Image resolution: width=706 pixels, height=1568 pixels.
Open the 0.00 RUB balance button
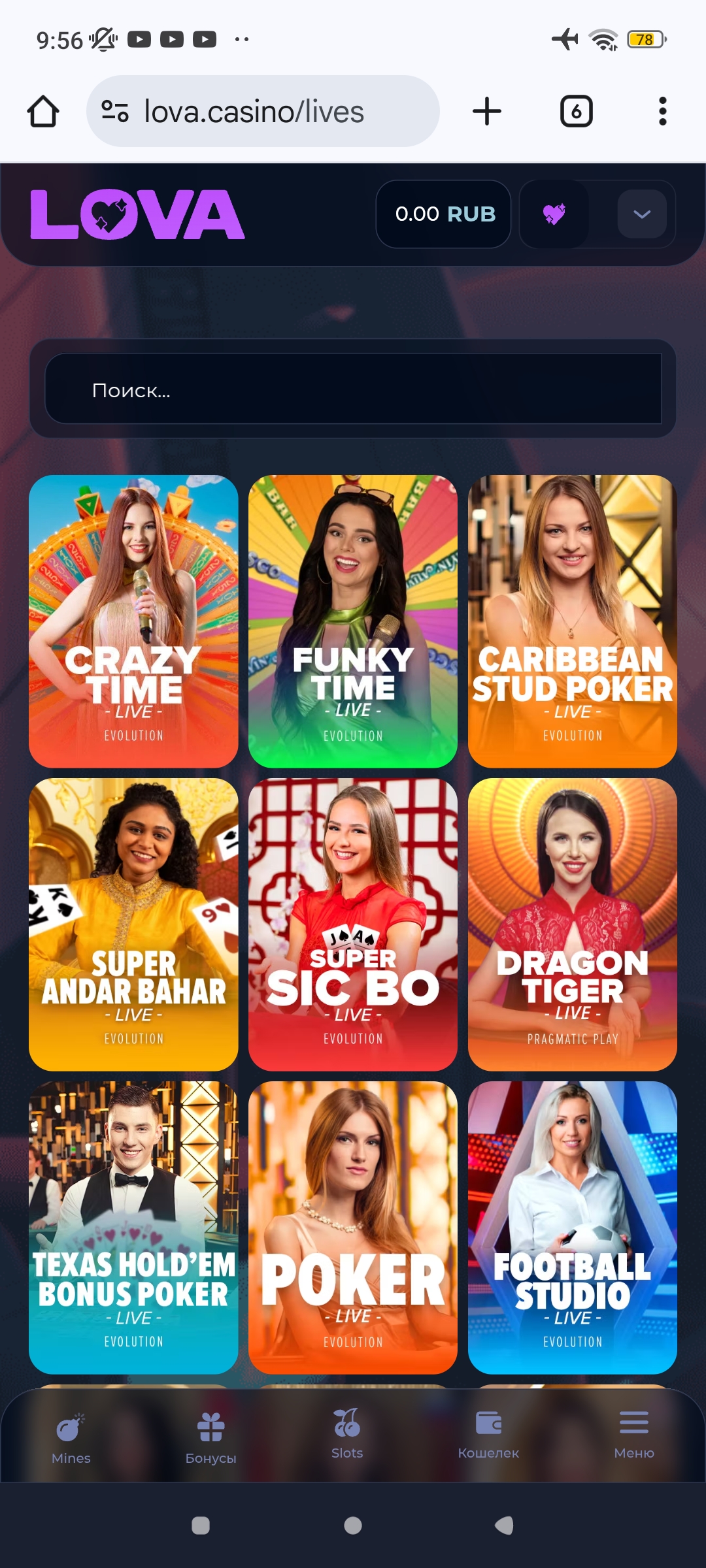pyautogui.click(x=443, y=214)
